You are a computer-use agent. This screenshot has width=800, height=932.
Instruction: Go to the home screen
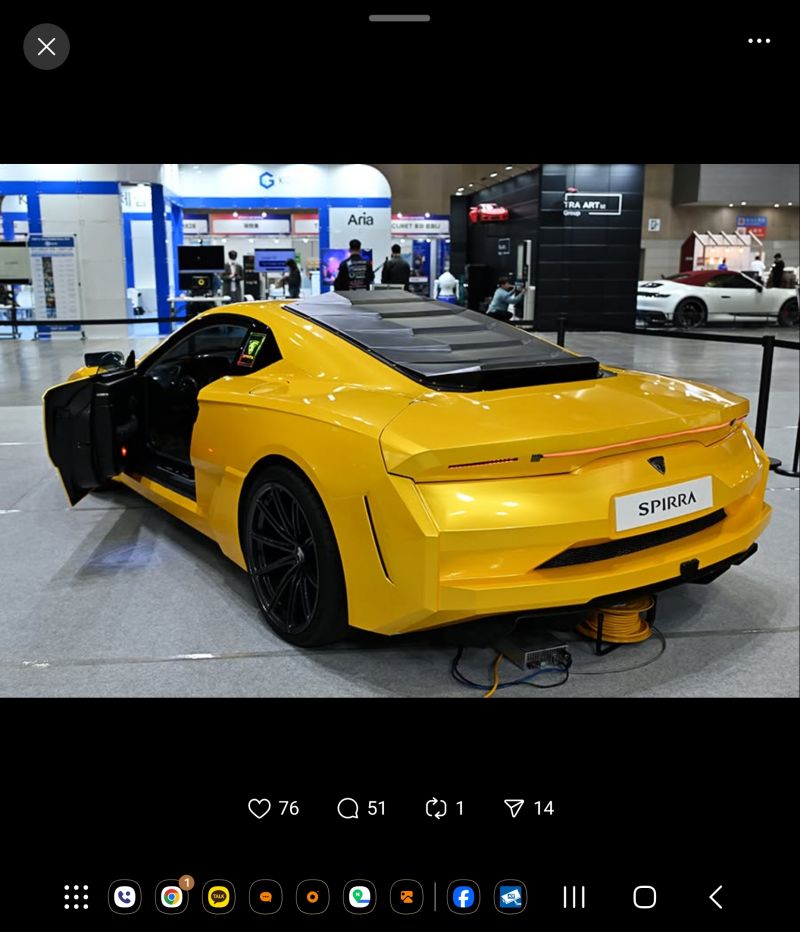[x=645, y=897]
